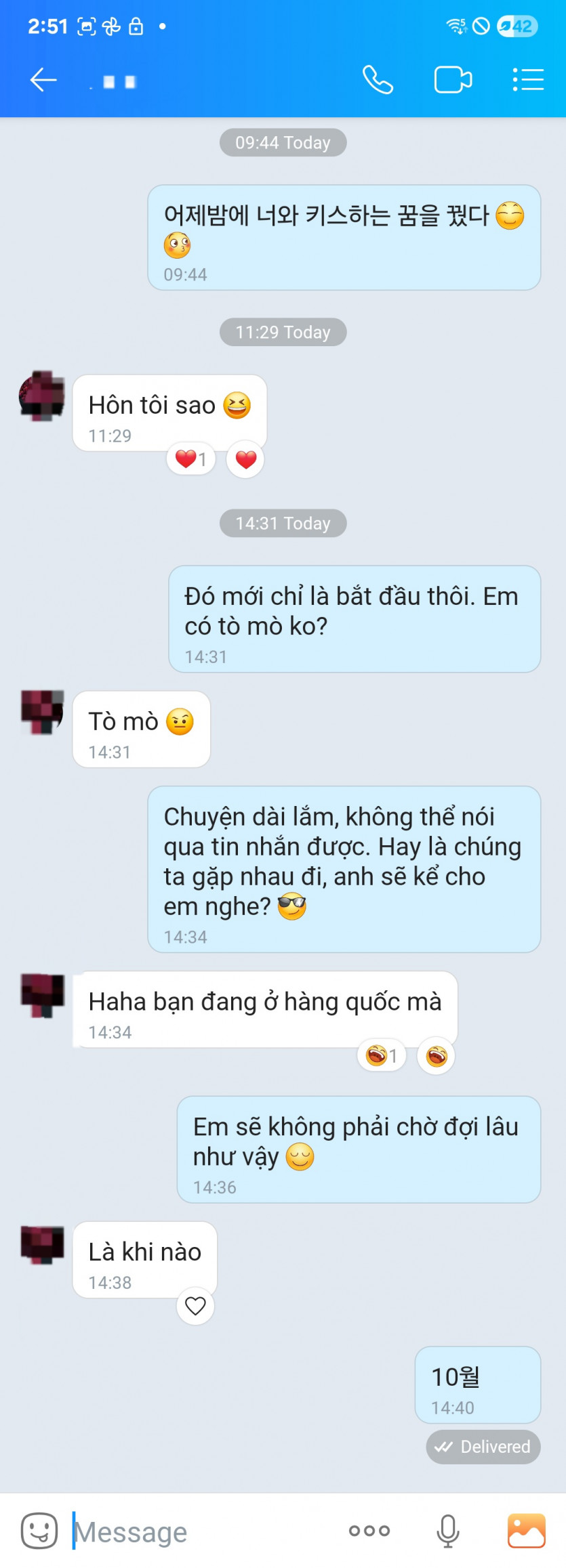Start a voice call with this contact
The height and width of the screenshot is (1568, 566).
pos(378,80)
